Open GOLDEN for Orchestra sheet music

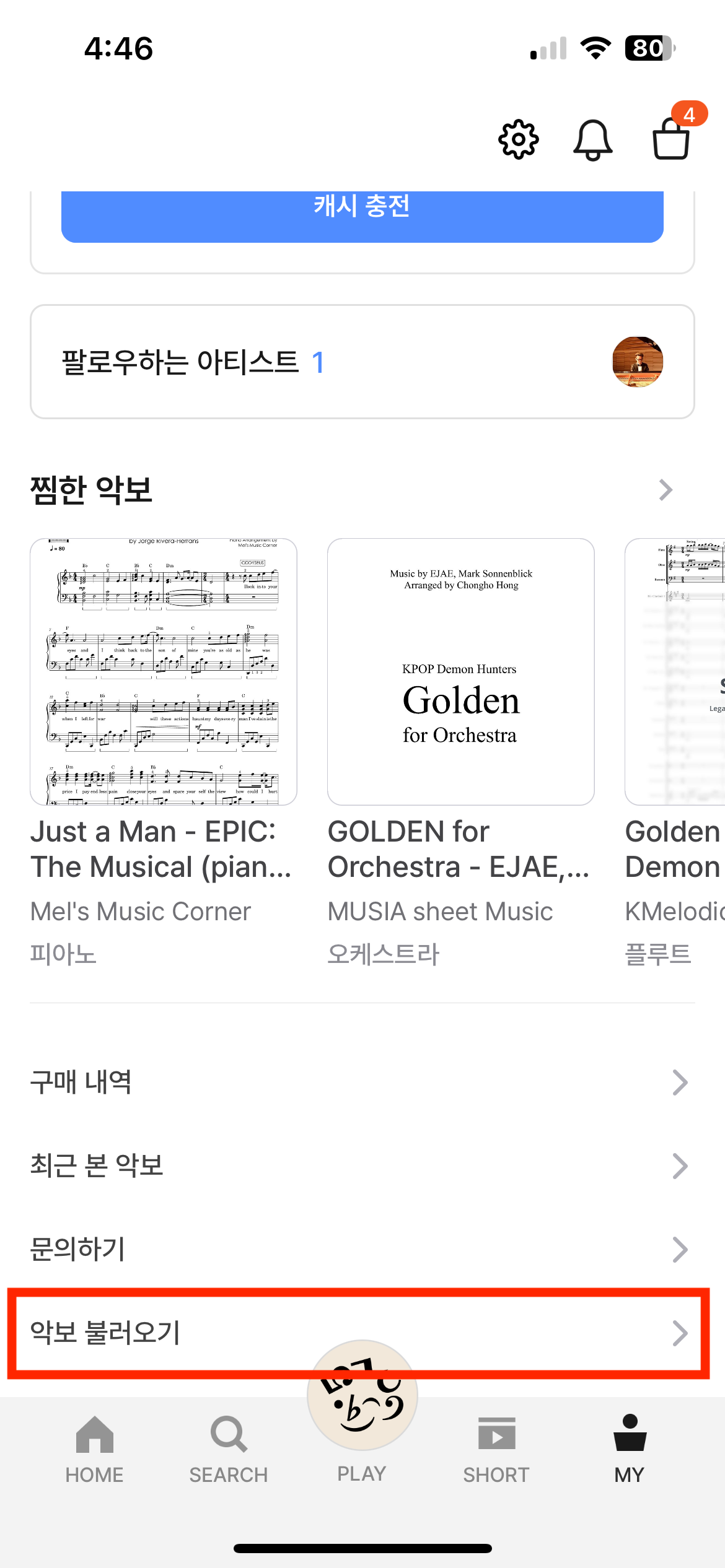coord(460,672)
